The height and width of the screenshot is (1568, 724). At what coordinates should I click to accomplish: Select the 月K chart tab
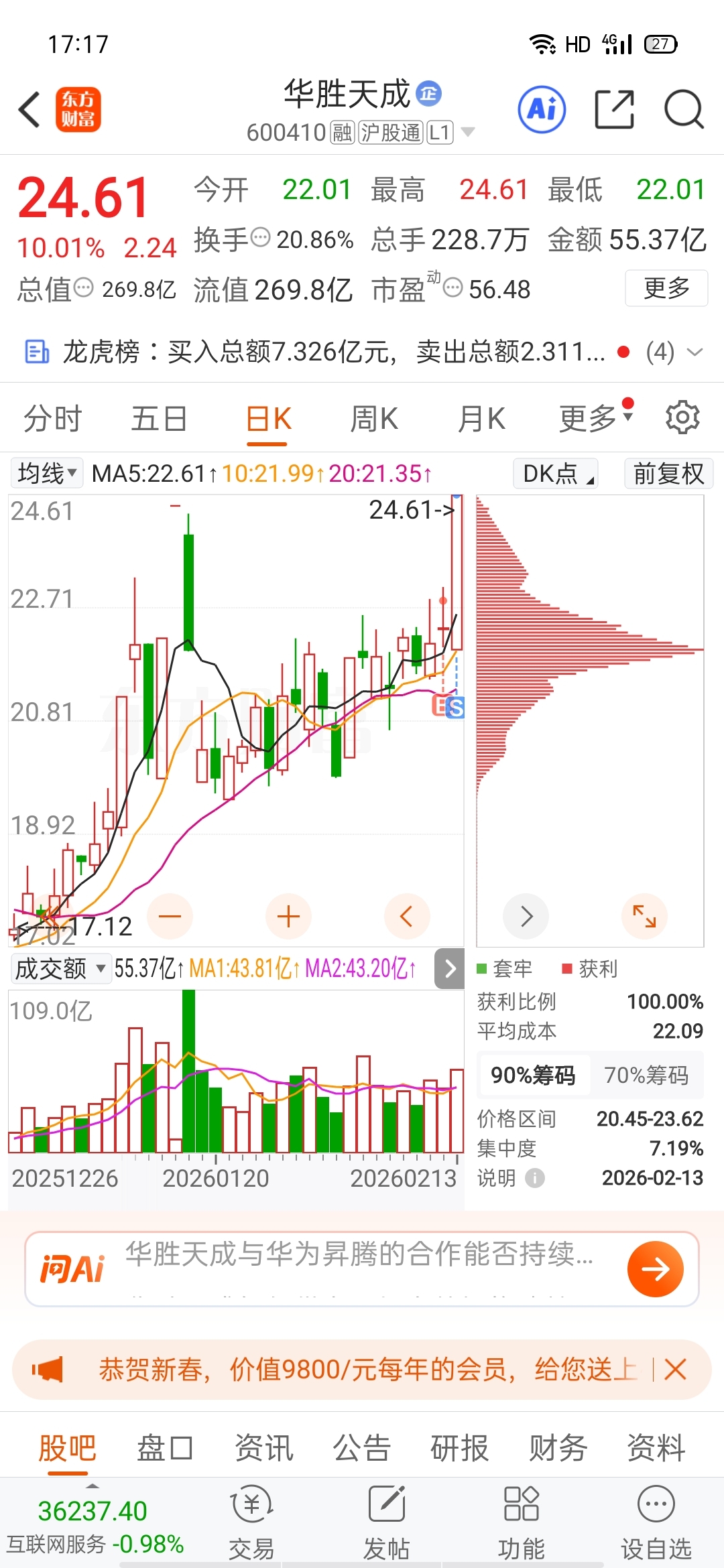pyautogui.click(x=481, y=419)
